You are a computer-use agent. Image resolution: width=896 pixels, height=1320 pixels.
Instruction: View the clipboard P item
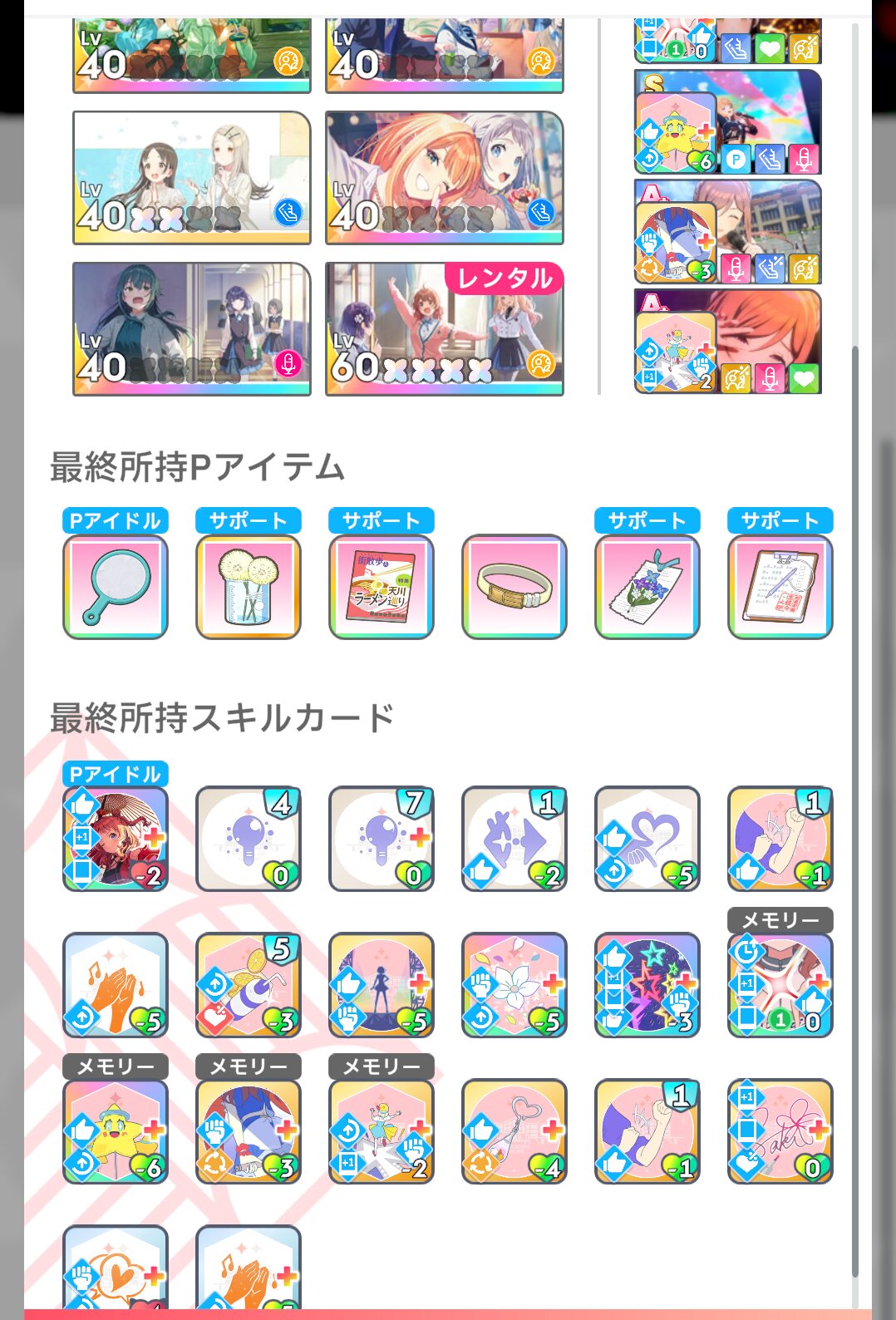pos(780,587)
